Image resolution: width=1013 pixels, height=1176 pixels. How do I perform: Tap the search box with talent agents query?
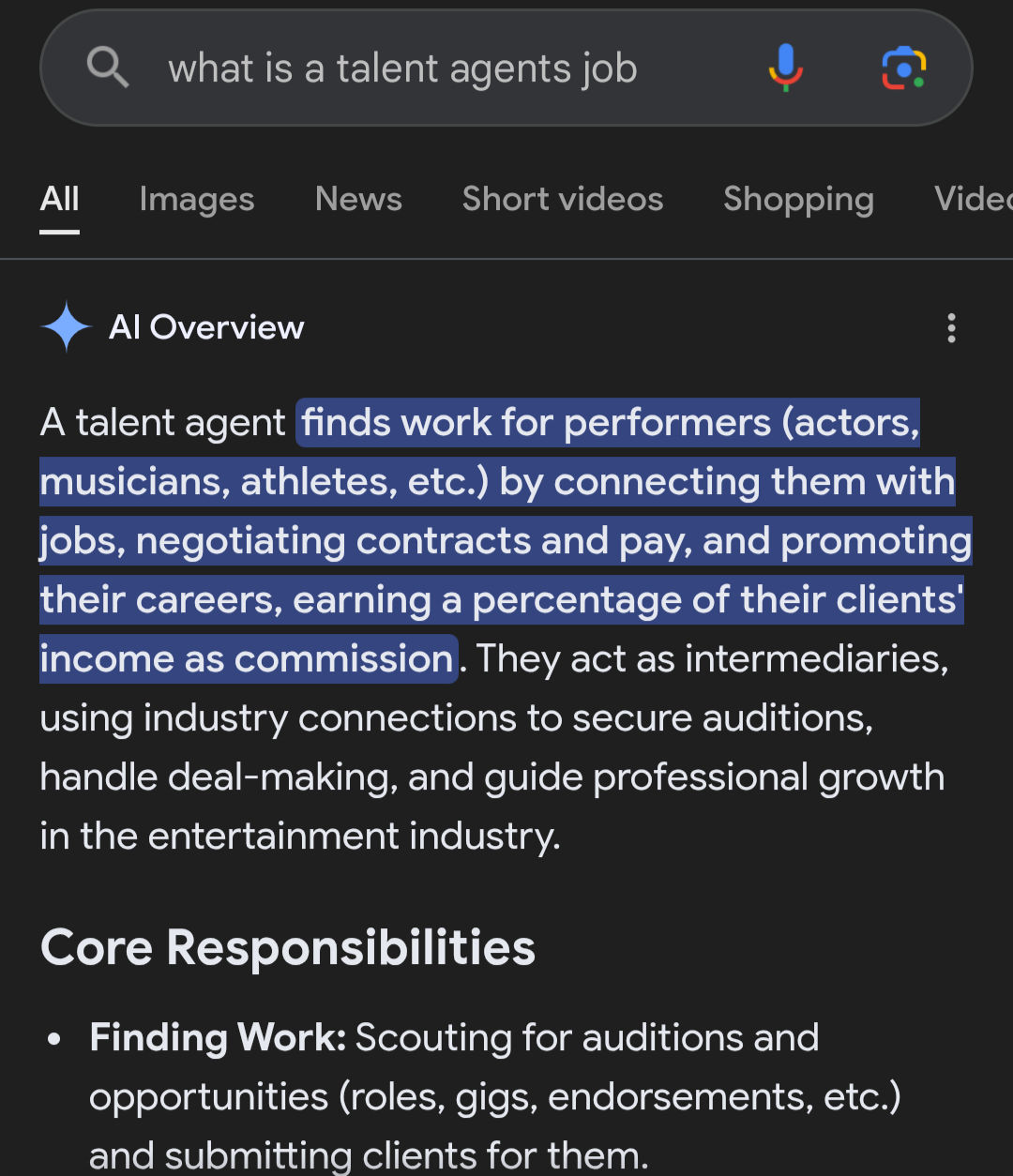[x=403, y=69]
